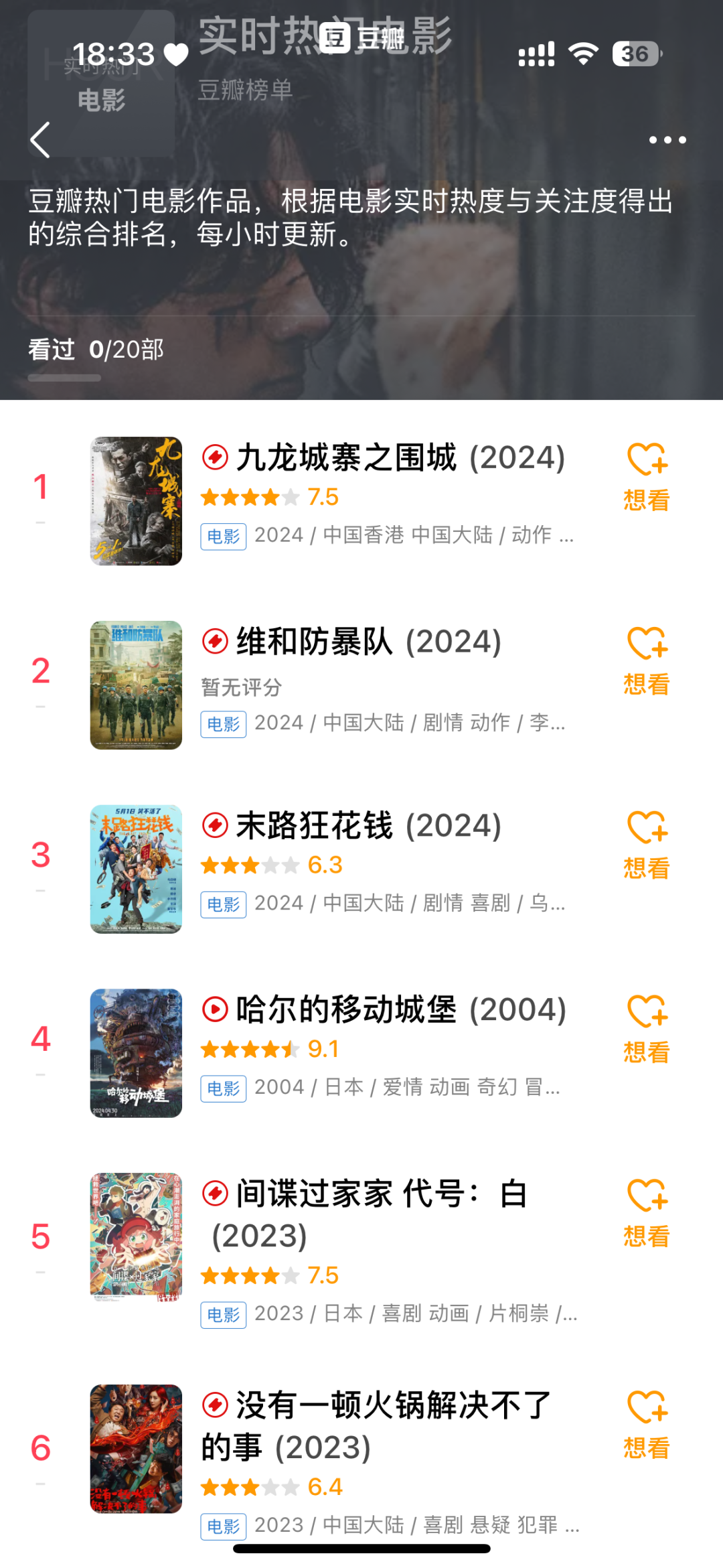This screenshot has height=1568, width=723.
Task: Tap the 九龙城寨之围城 poster thumbnail
Action: (136, 501)
